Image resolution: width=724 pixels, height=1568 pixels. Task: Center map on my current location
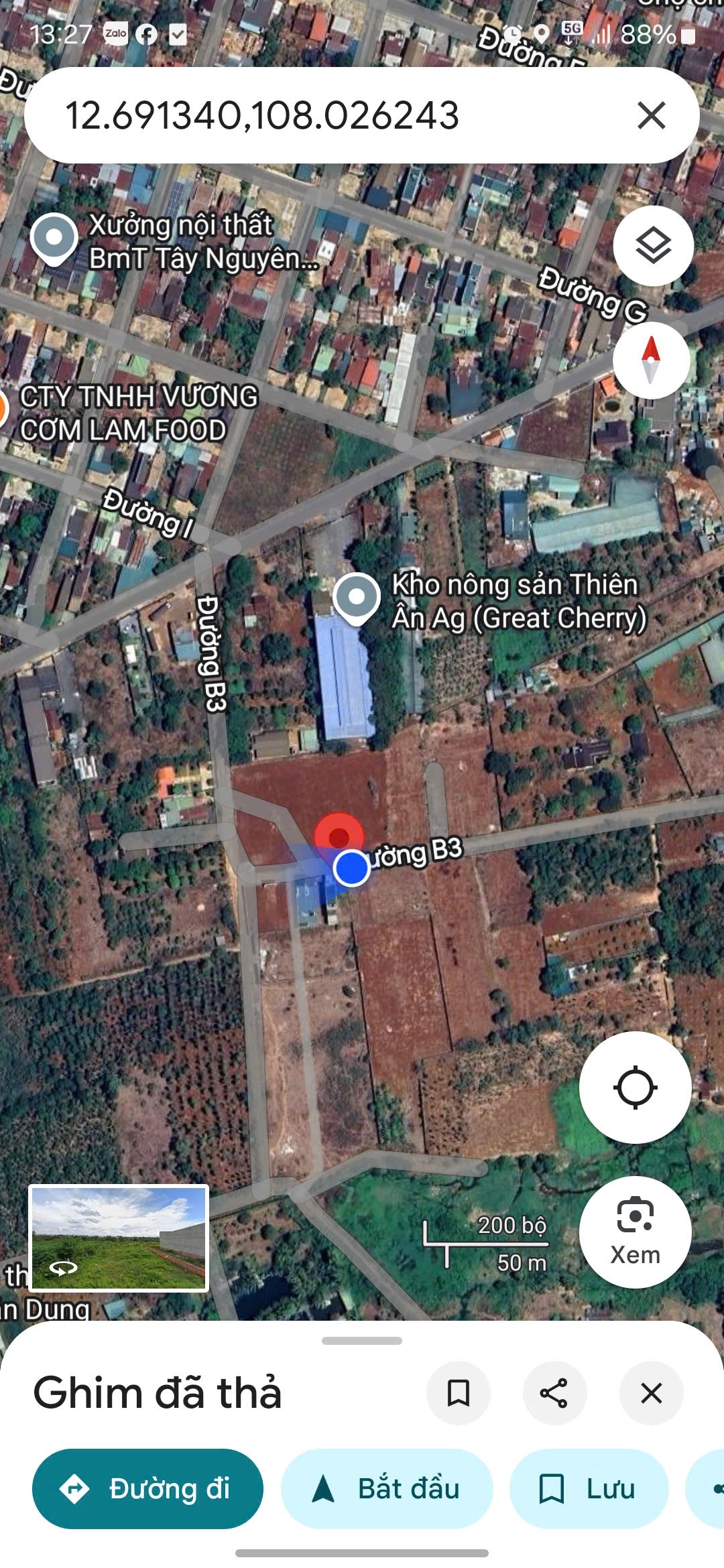[635, 1088]
